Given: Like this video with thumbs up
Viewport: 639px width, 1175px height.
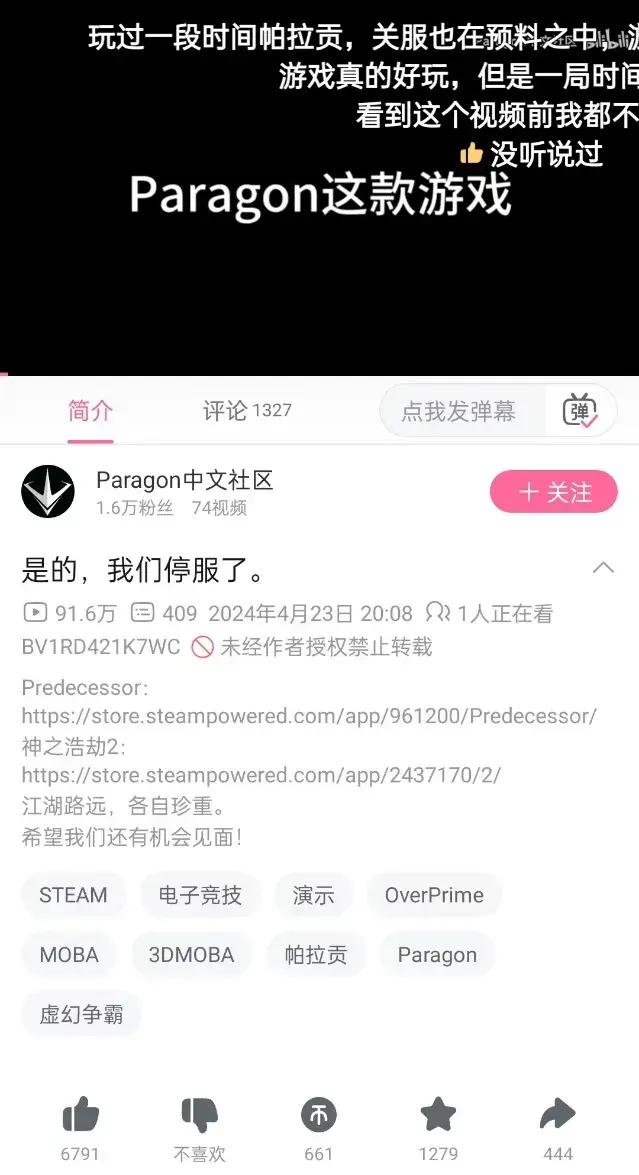Looking at the screenshot, I should [x=80, y=1115].
